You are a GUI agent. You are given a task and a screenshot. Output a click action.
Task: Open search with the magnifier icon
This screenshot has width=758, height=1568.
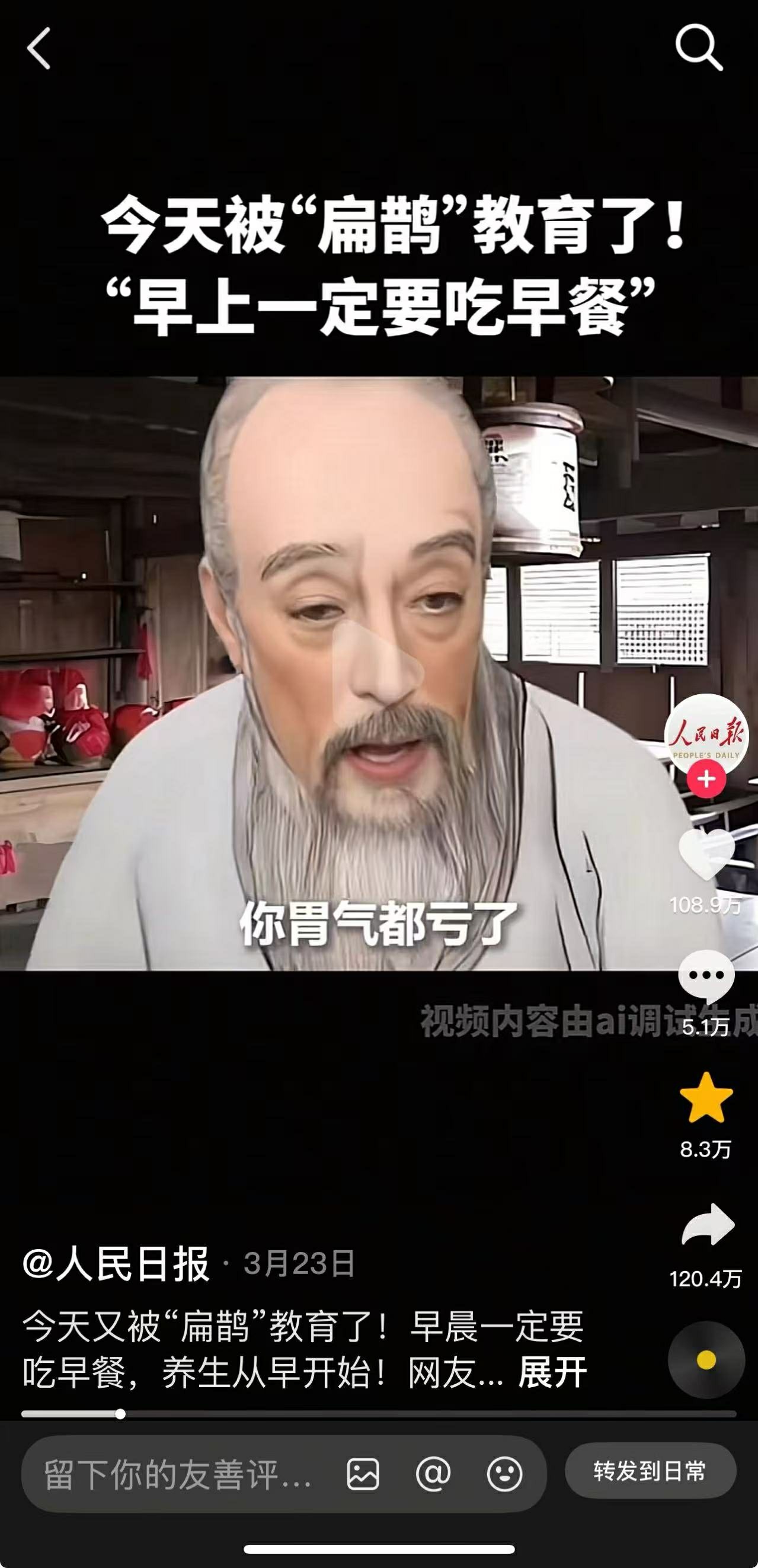(699, 49)
